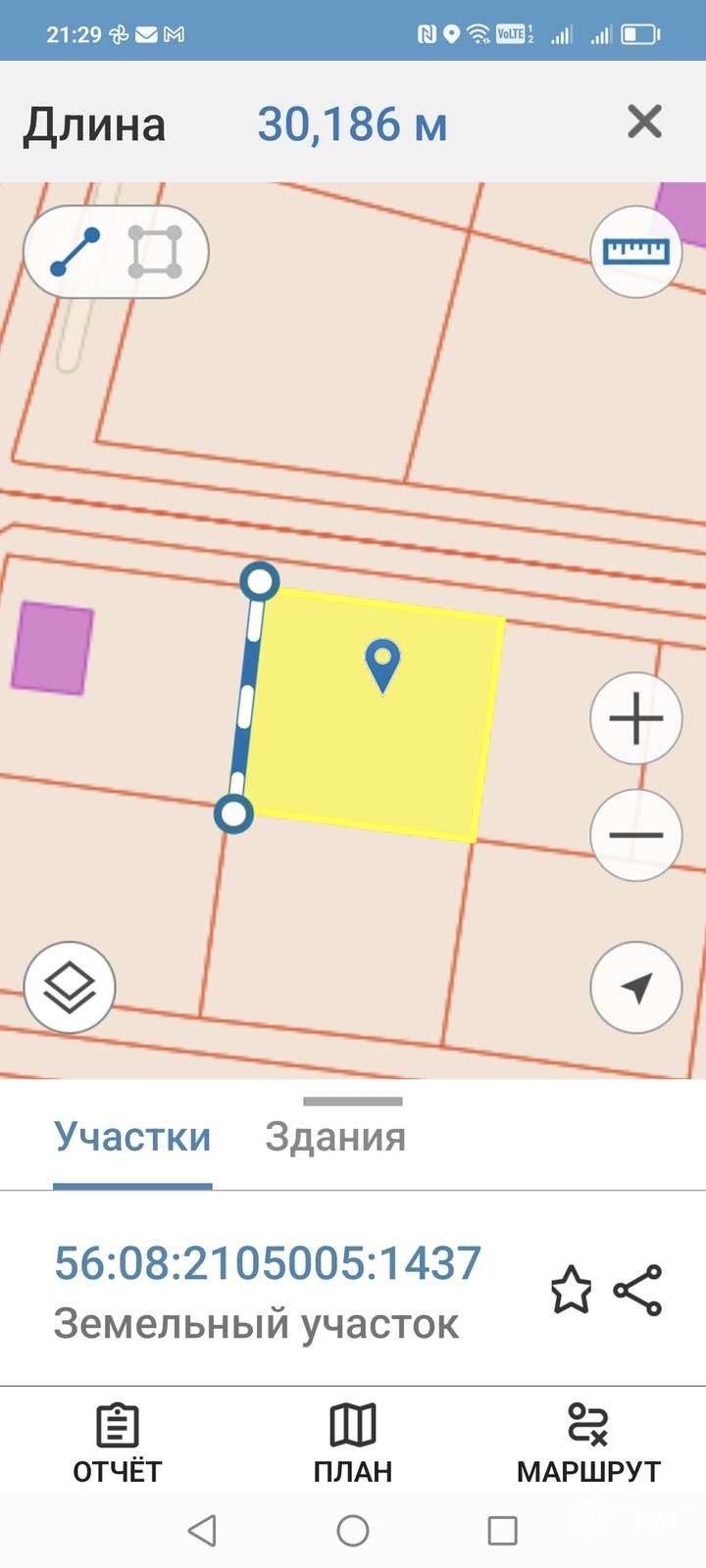Switch to the area polygon measuring mode
This screenshot has height=1568, width=706.
tap(155, 252)
